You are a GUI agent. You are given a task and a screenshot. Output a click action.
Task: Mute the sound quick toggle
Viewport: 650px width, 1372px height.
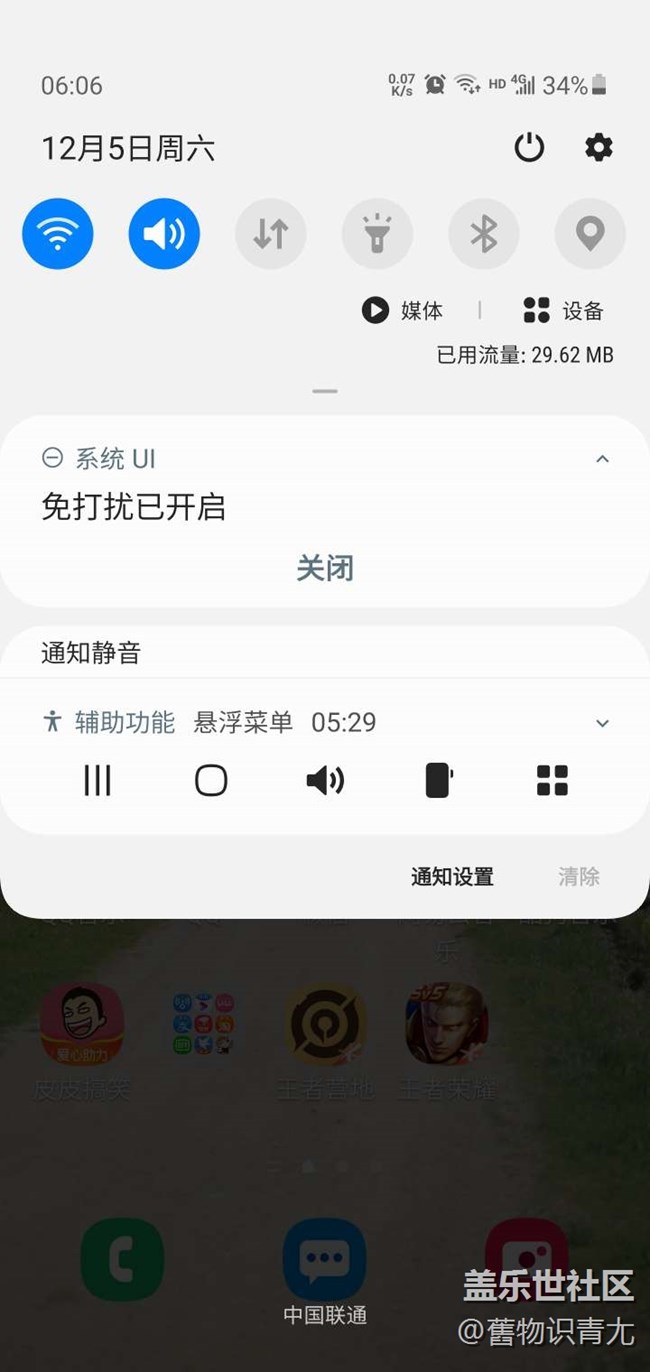click(164, 234)
